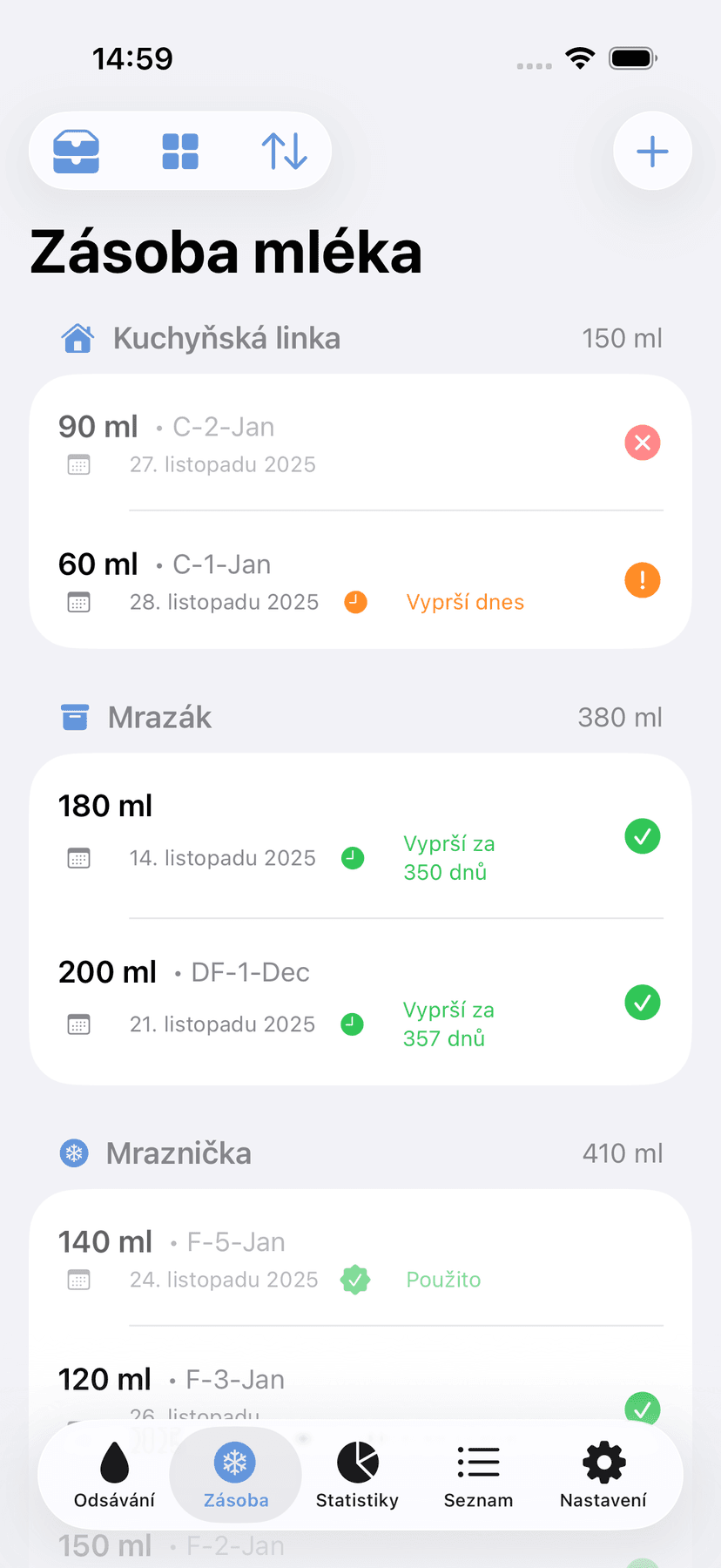Open the Seznam list icon

click(x=478, y=1462)
